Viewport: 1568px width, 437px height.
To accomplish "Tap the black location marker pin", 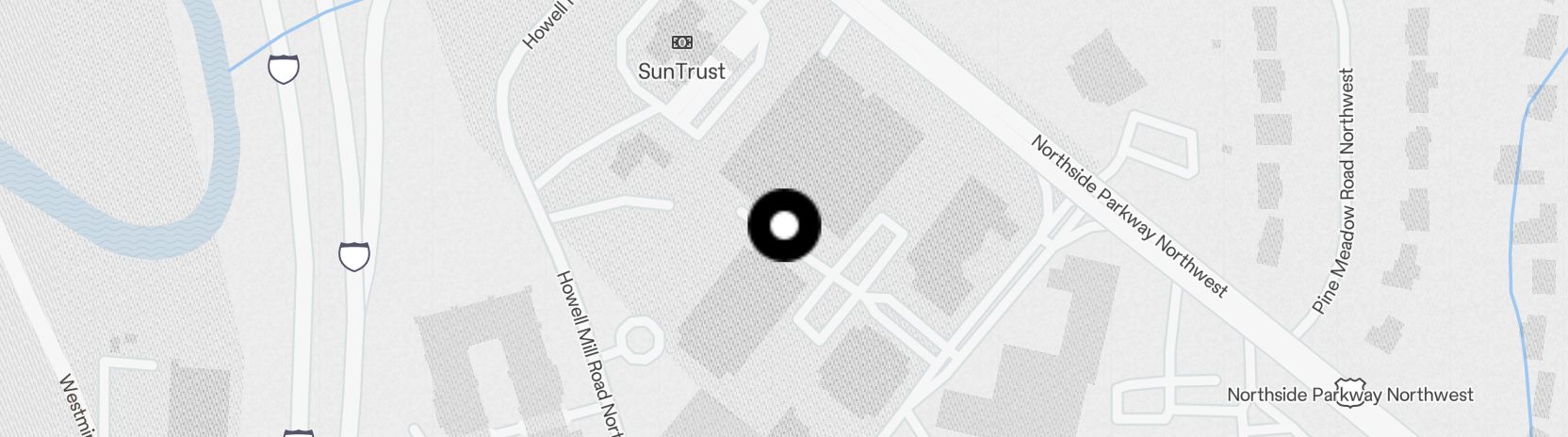I will (784, 226).
